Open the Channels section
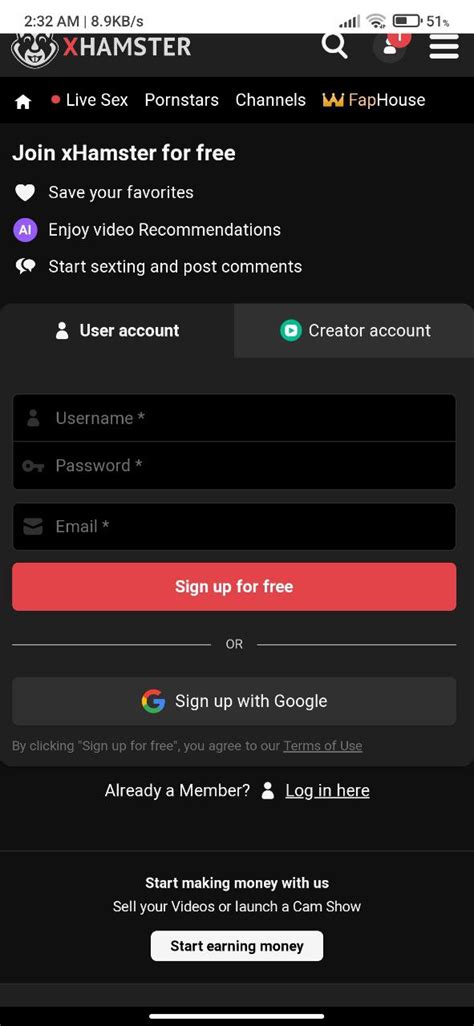Image resolution: width=474 pixels, height=1026 pixels. click(x=270, y=100)
